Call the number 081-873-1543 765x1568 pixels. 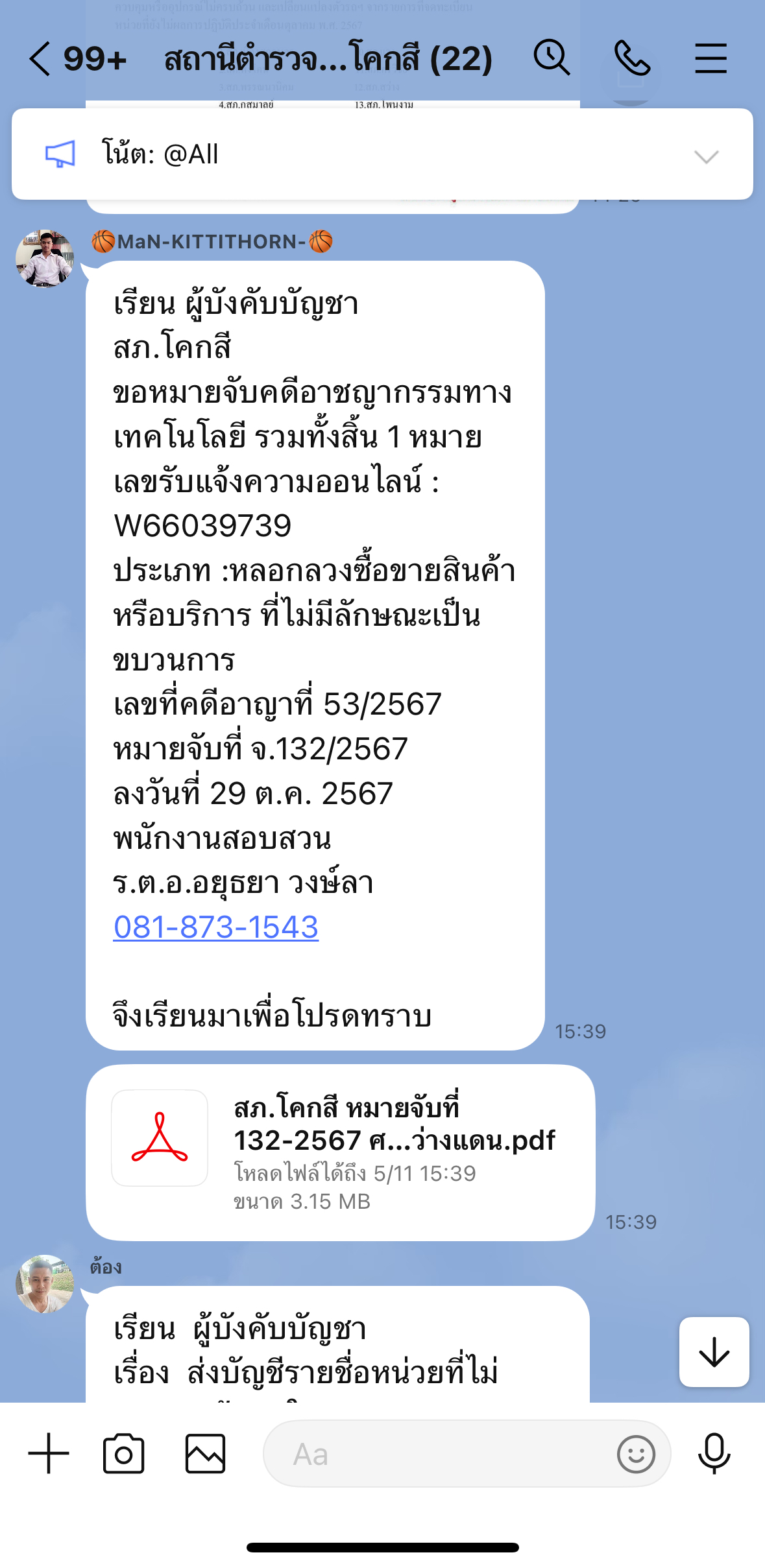pyautogui.click(x=215, y=927)
